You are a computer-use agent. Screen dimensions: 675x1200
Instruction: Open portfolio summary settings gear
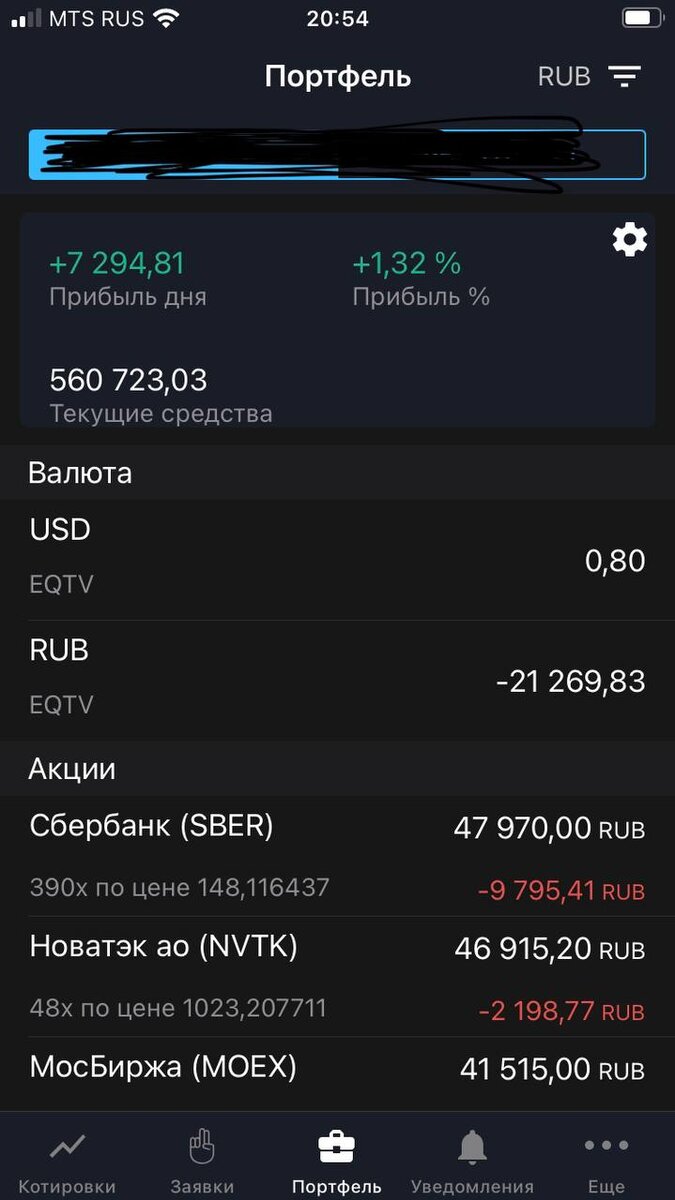point(630,240)
